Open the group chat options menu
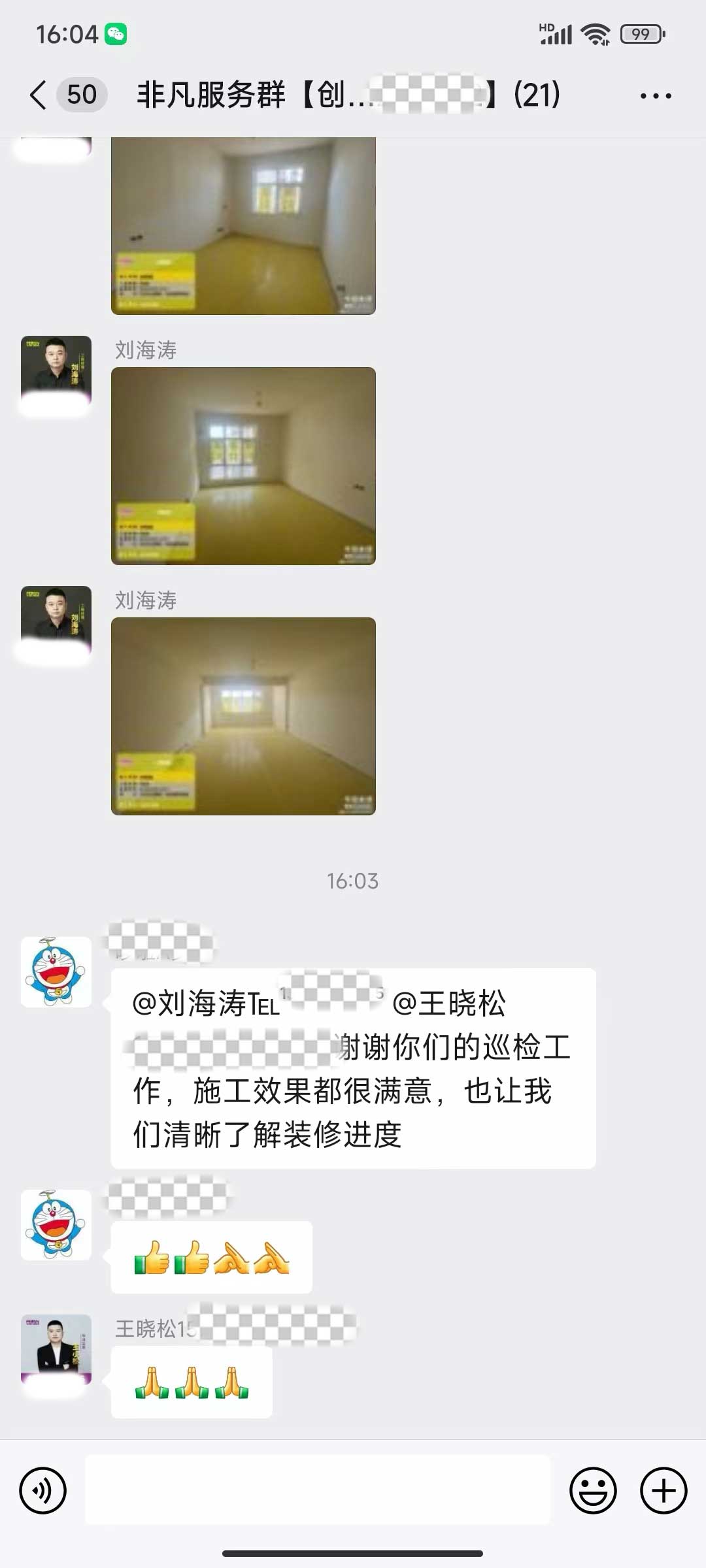The width and height of the screenshot is (706, 1568). (x=655, y=96)
